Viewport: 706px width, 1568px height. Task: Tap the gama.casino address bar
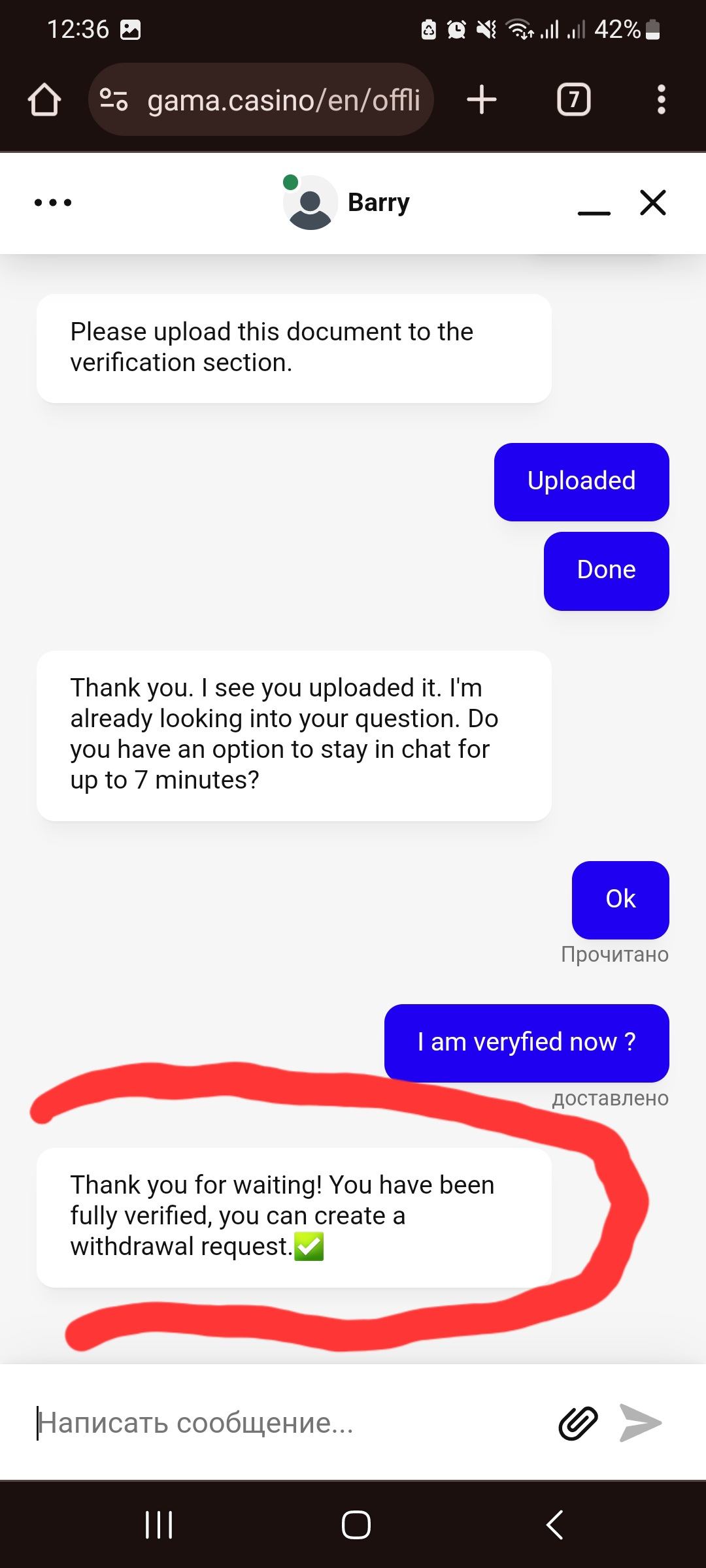281,100
